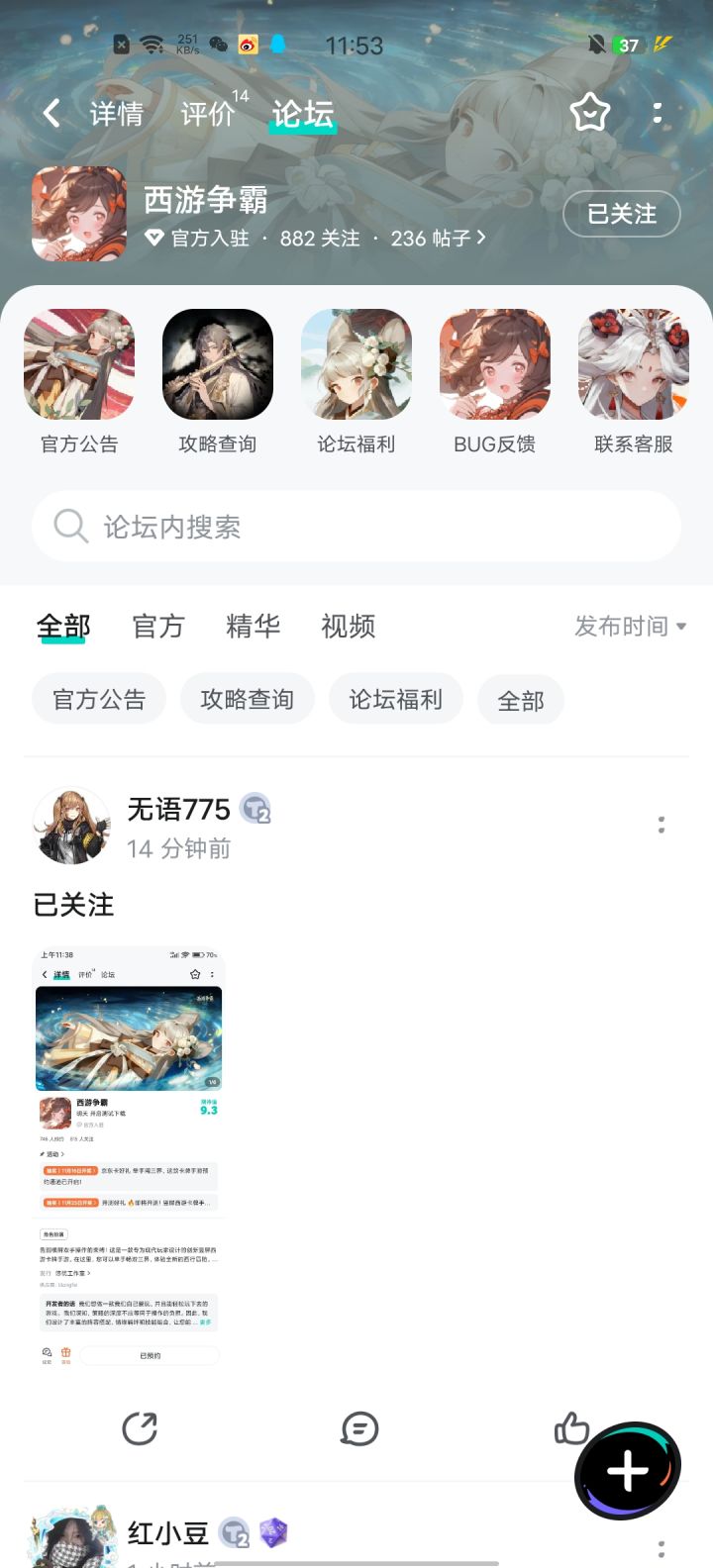The image size is (713, 1568).
Task: Tap the star favorite icon
Action: tap(590, 112)
